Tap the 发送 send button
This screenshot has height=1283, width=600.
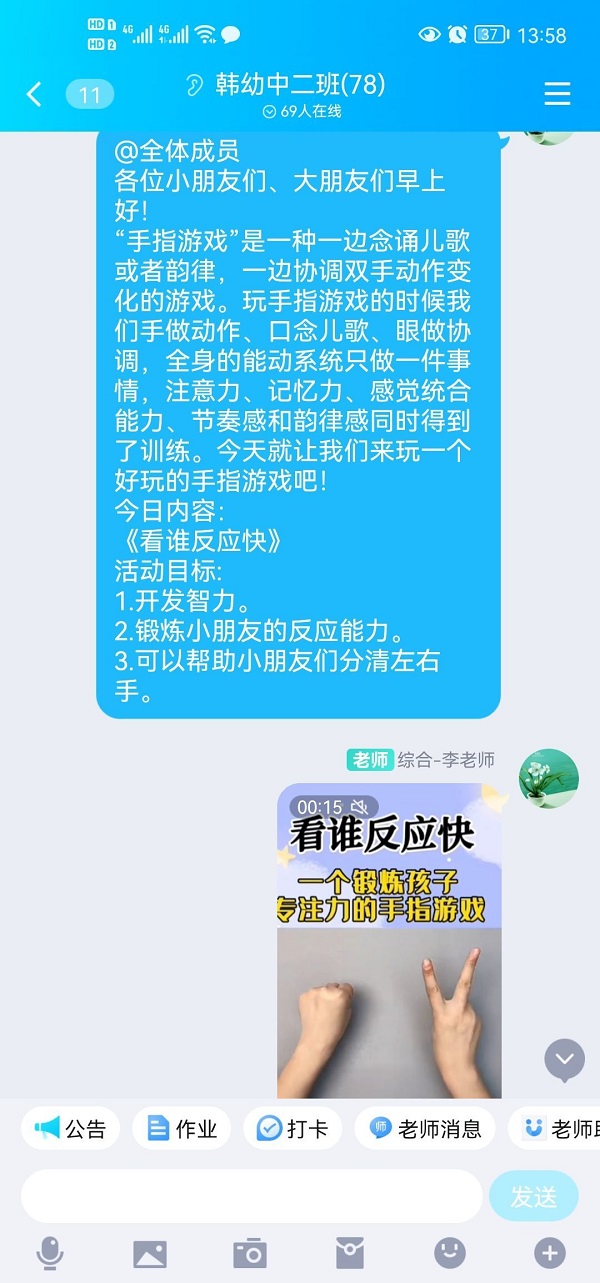[533, 1197]
